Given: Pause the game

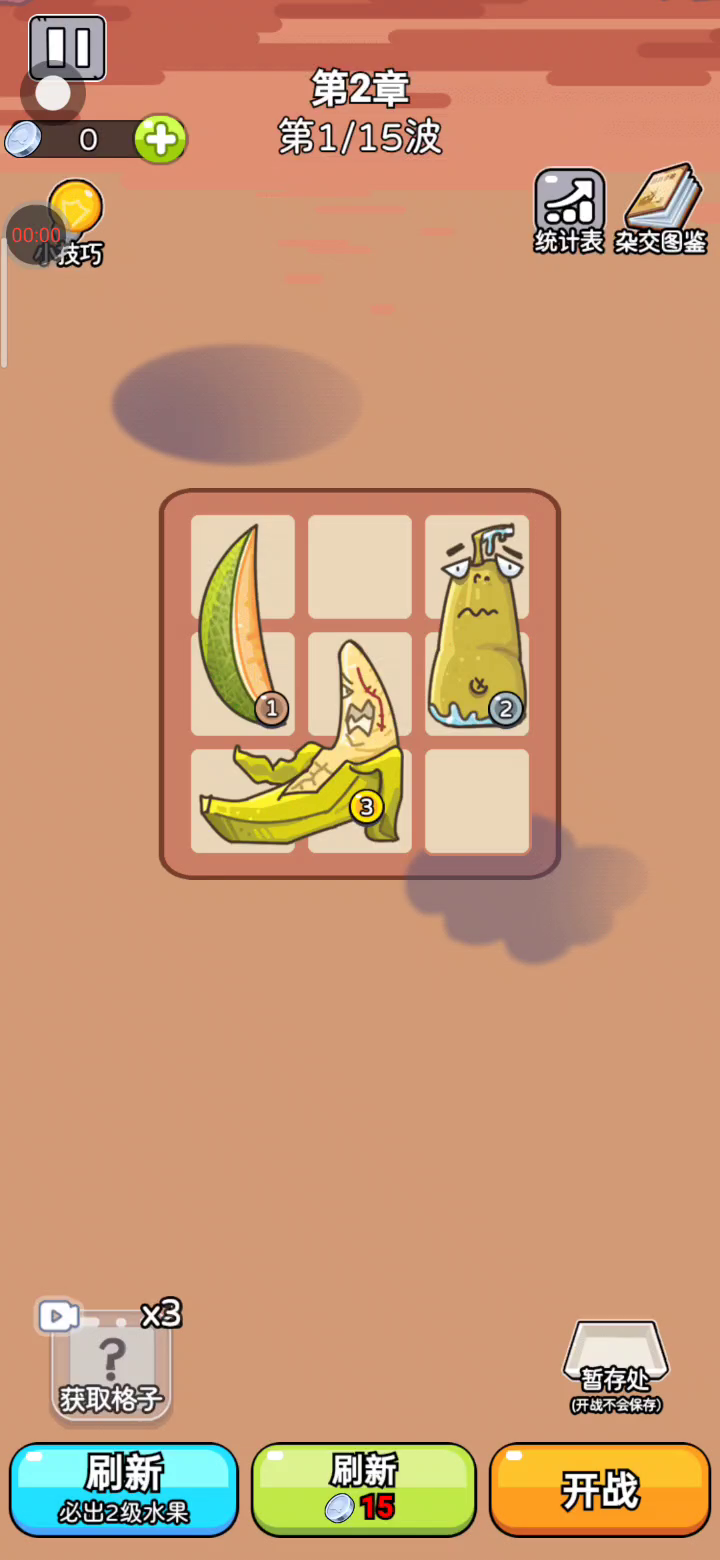Looking at the screenshot, I should [x=67, y=47].
